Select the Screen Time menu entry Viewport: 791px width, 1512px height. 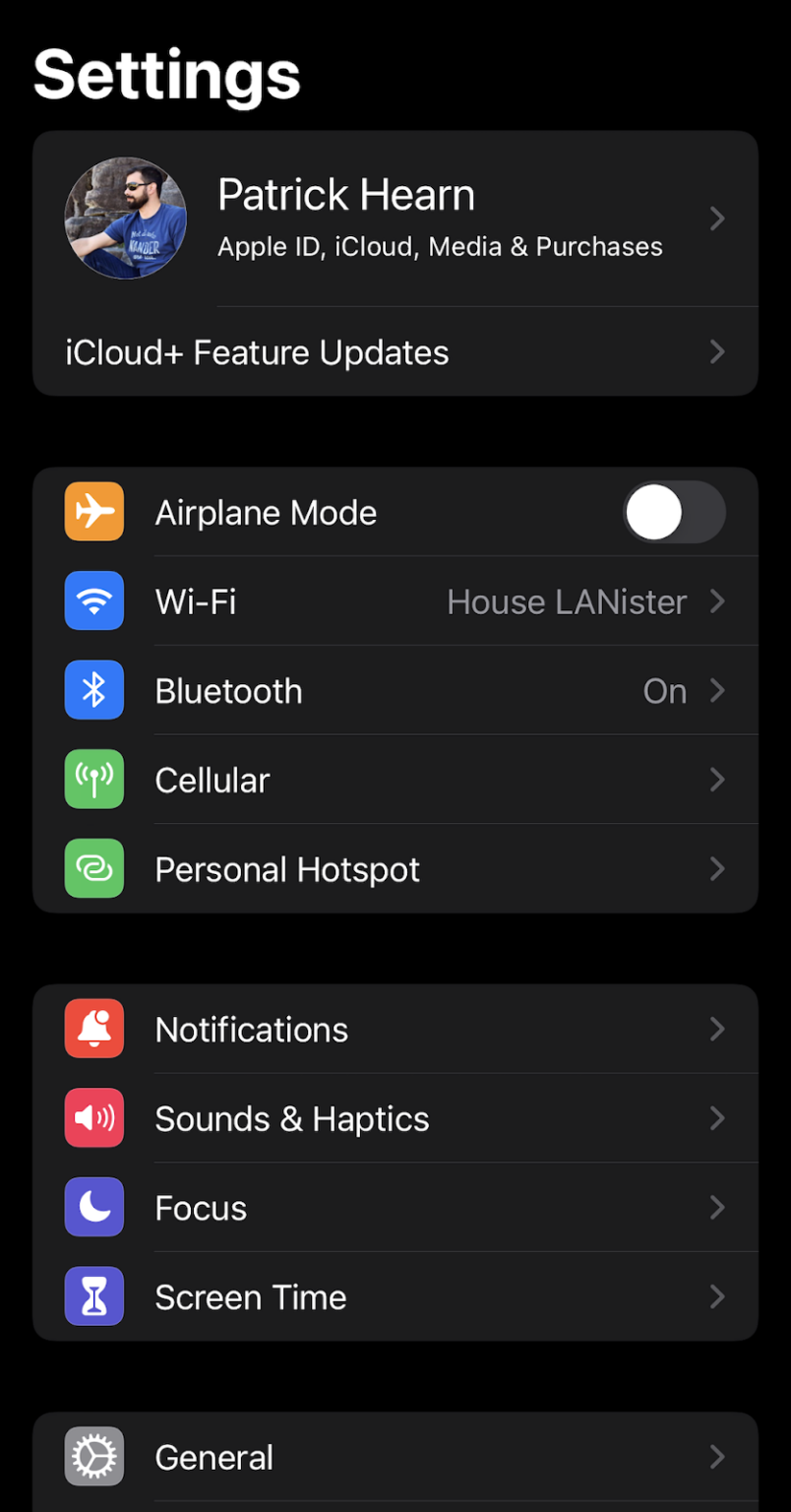tap(251, 1296)
